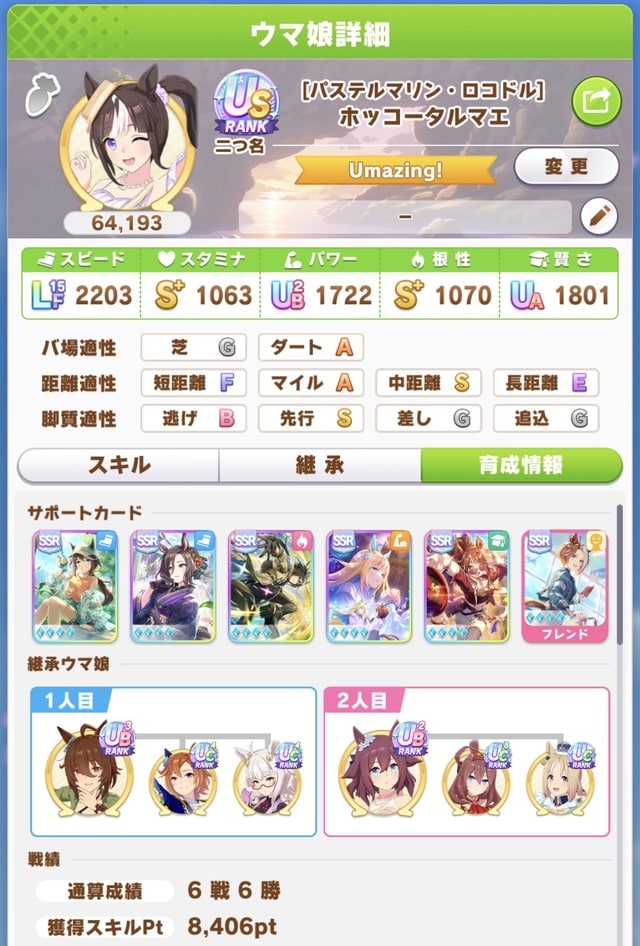Image resolution: width=640 pixels, height=946 pixels.
Task: Open the wisdom support card
Action: (467, 585)
